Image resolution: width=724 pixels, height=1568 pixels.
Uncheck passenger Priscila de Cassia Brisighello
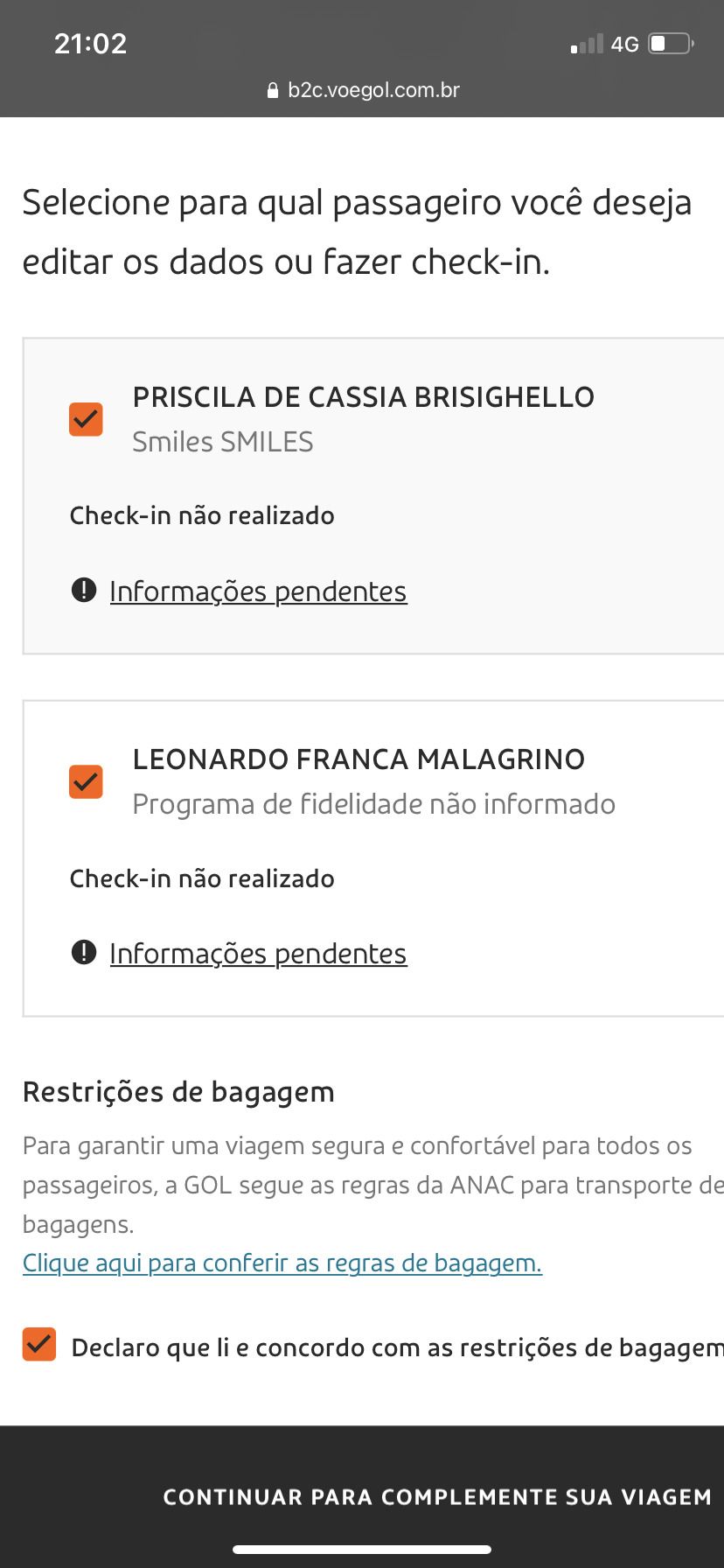[86, 419]
